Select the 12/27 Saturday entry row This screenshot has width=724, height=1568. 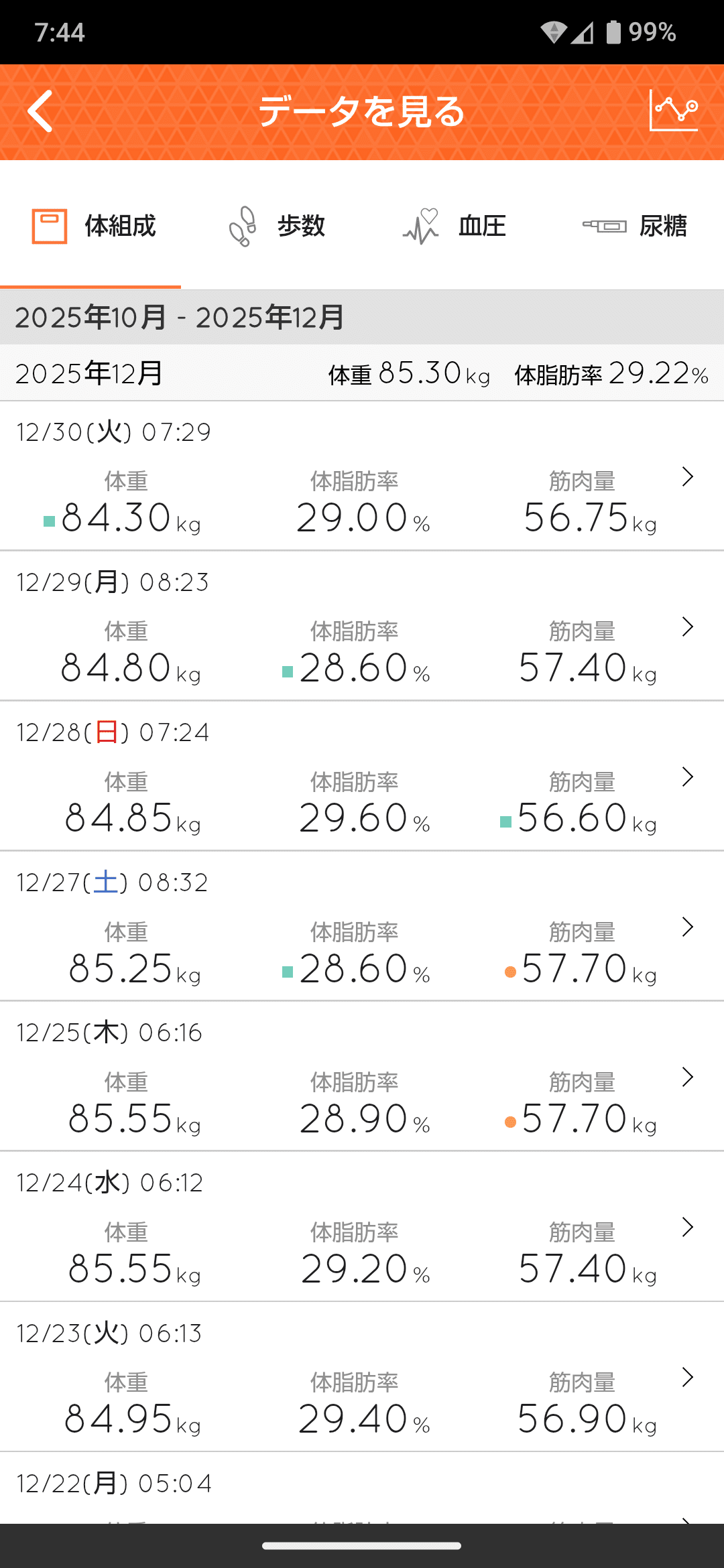[x=362, y=927]
